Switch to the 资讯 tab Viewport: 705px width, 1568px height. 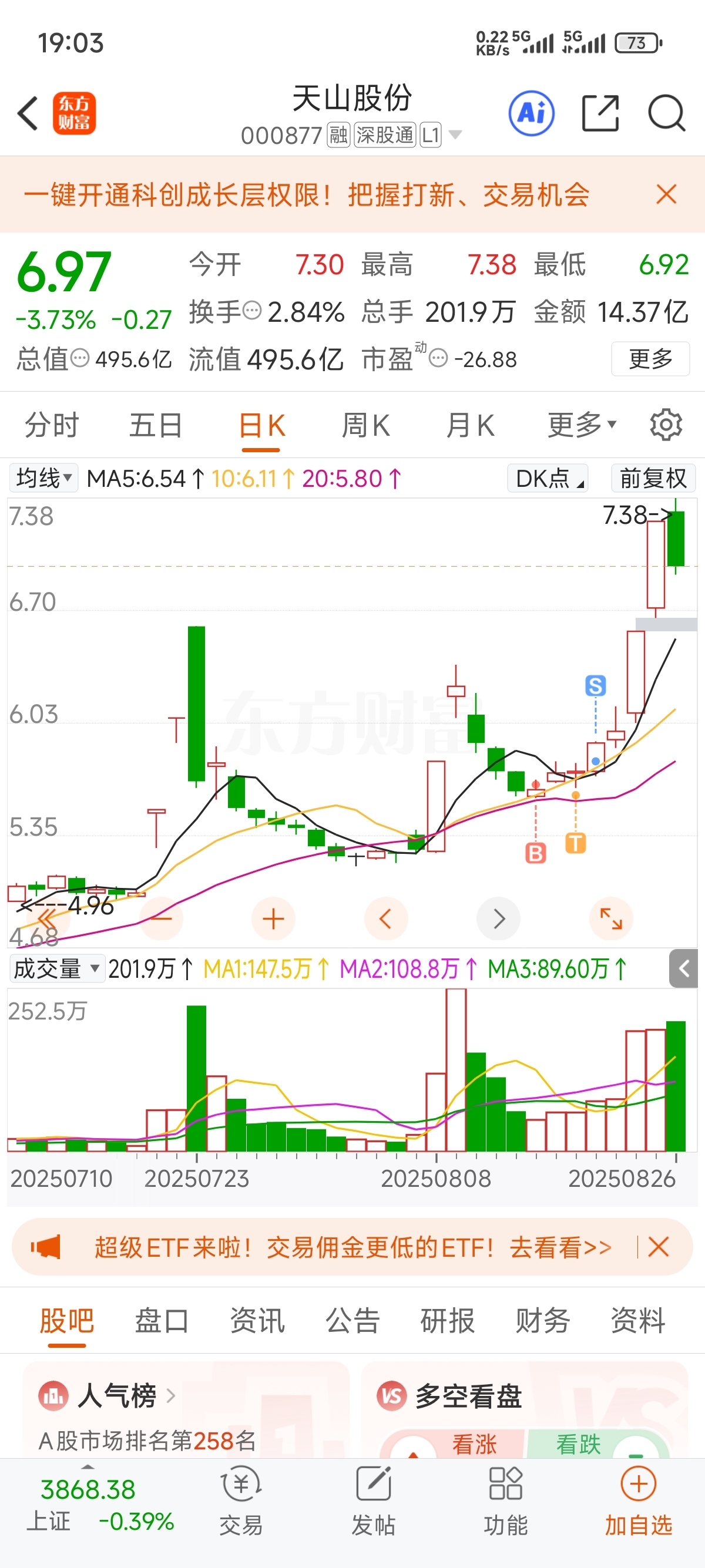click(257, 1321)
